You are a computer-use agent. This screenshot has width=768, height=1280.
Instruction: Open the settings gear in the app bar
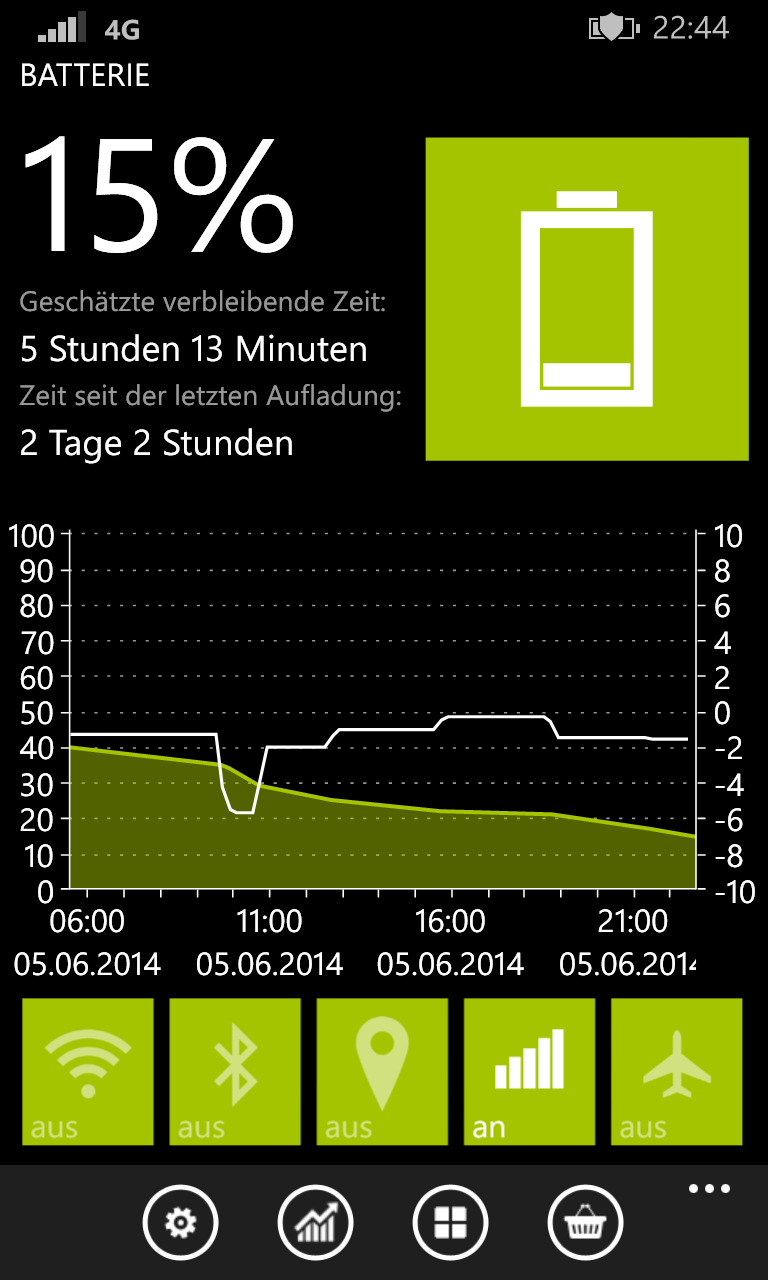180,1221
